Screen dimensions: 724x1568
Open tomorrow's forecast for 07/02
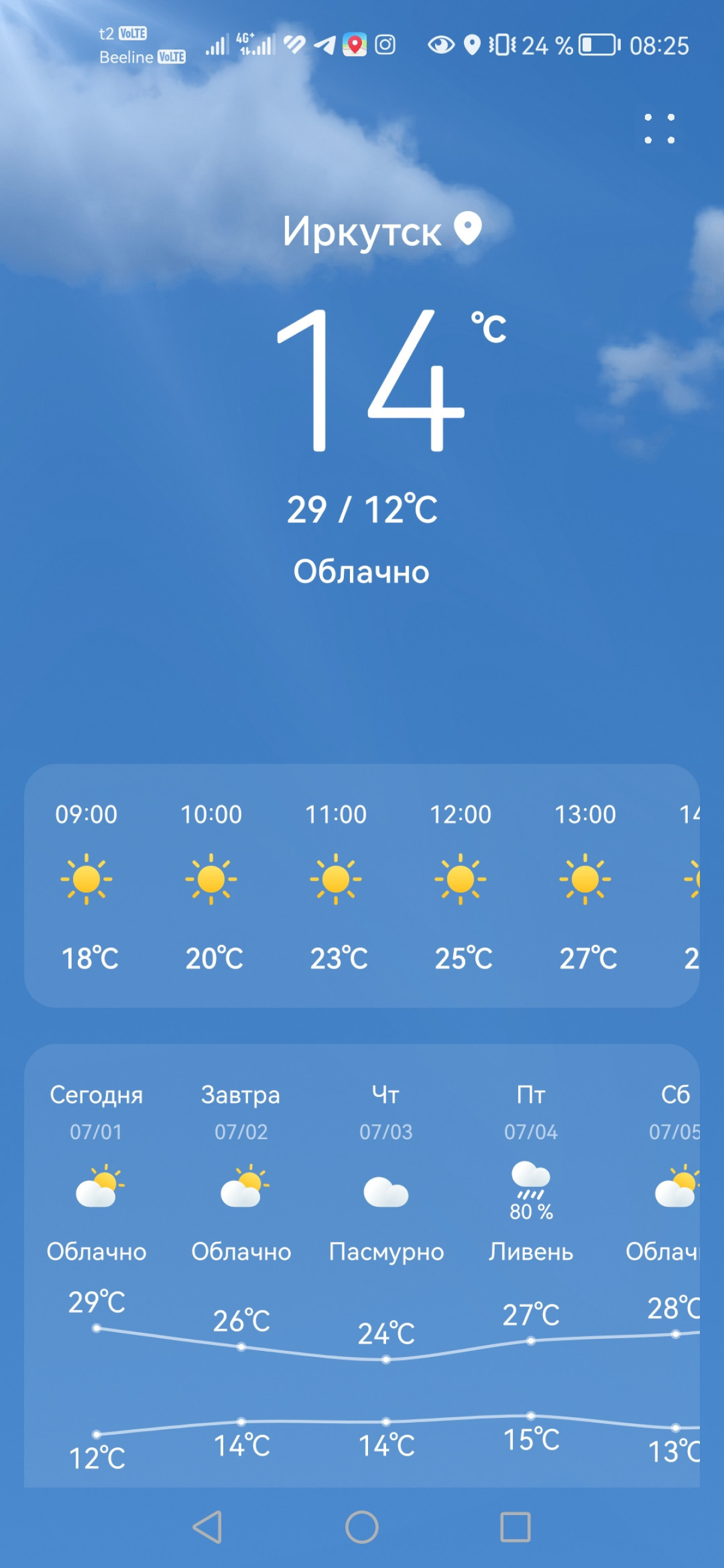(241, 1186)
